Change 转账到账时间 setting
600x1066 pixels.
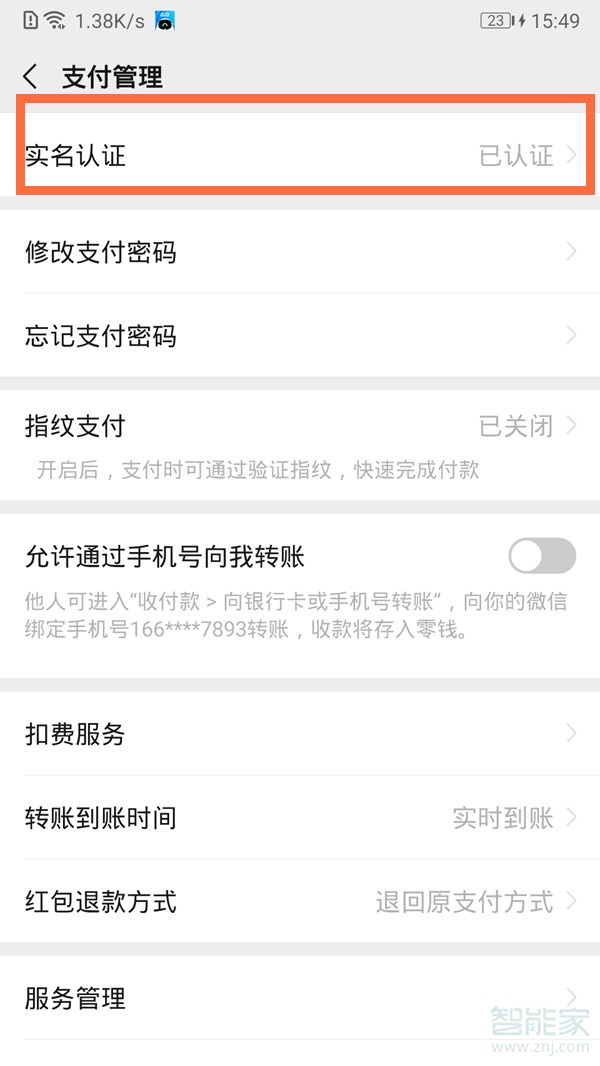(x=300, y=818)
